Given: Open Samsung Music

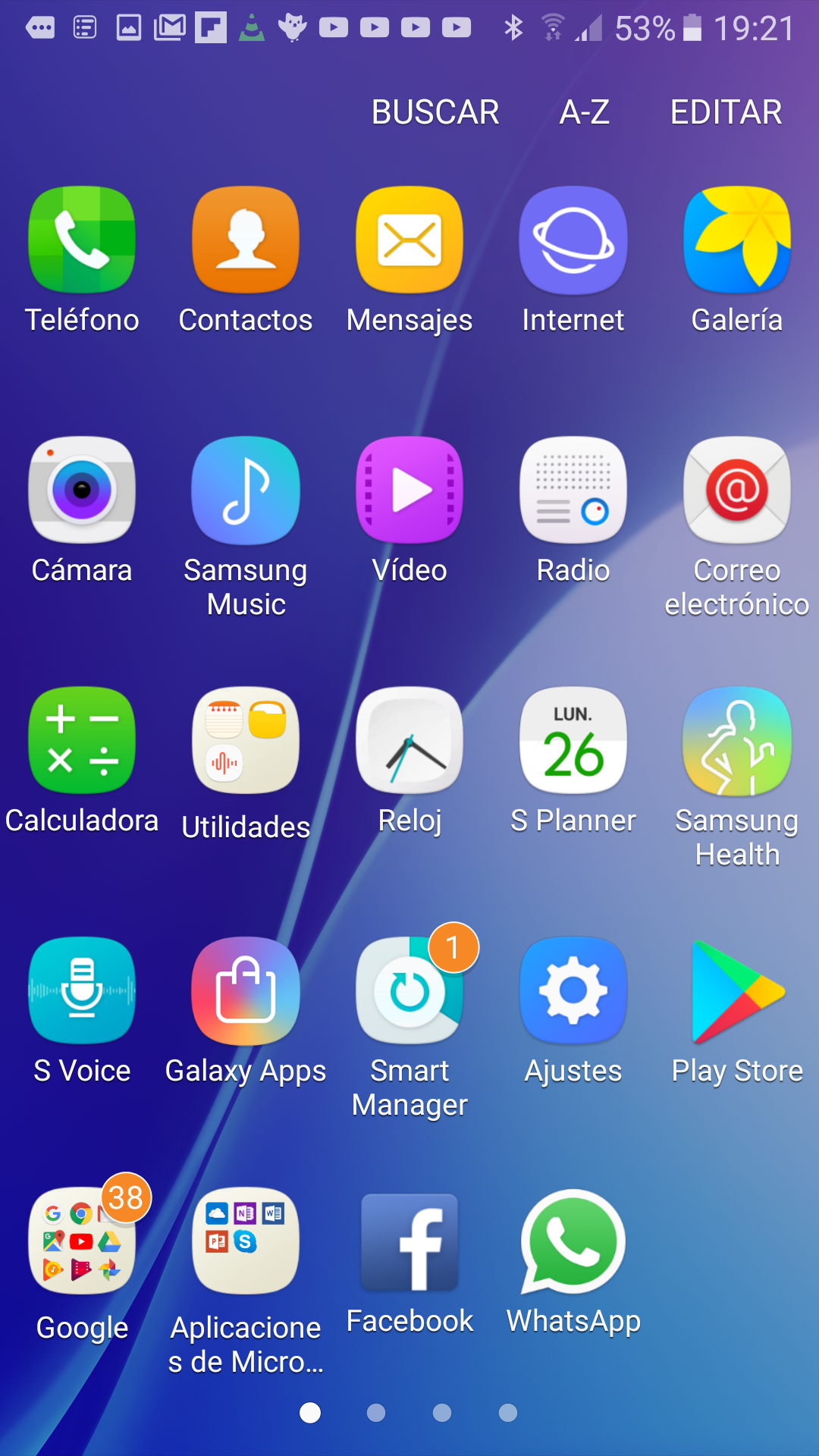Looking at the screenshot, I should [246, 491].
